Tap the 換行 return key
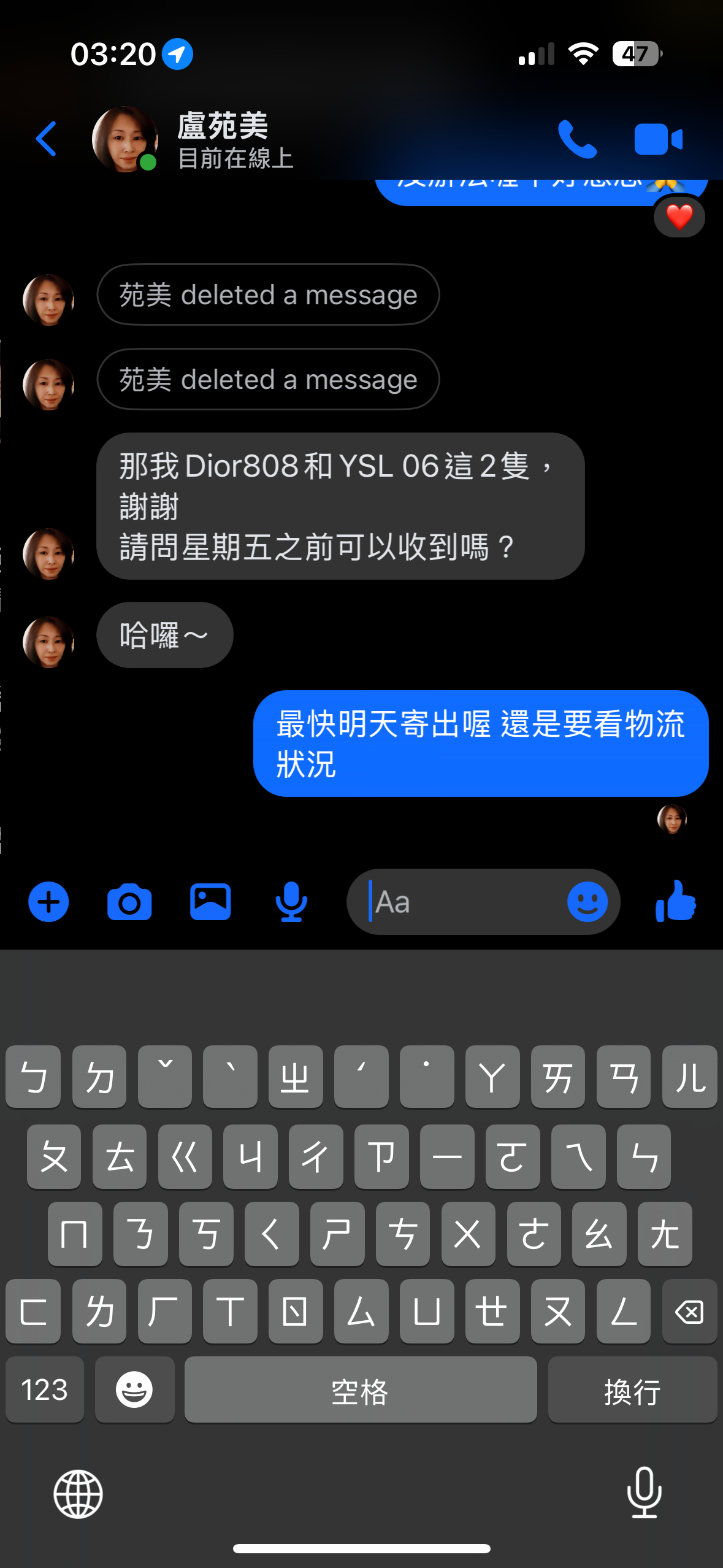Viewport: 723px width, 1568px height. tap(632, 1389)
